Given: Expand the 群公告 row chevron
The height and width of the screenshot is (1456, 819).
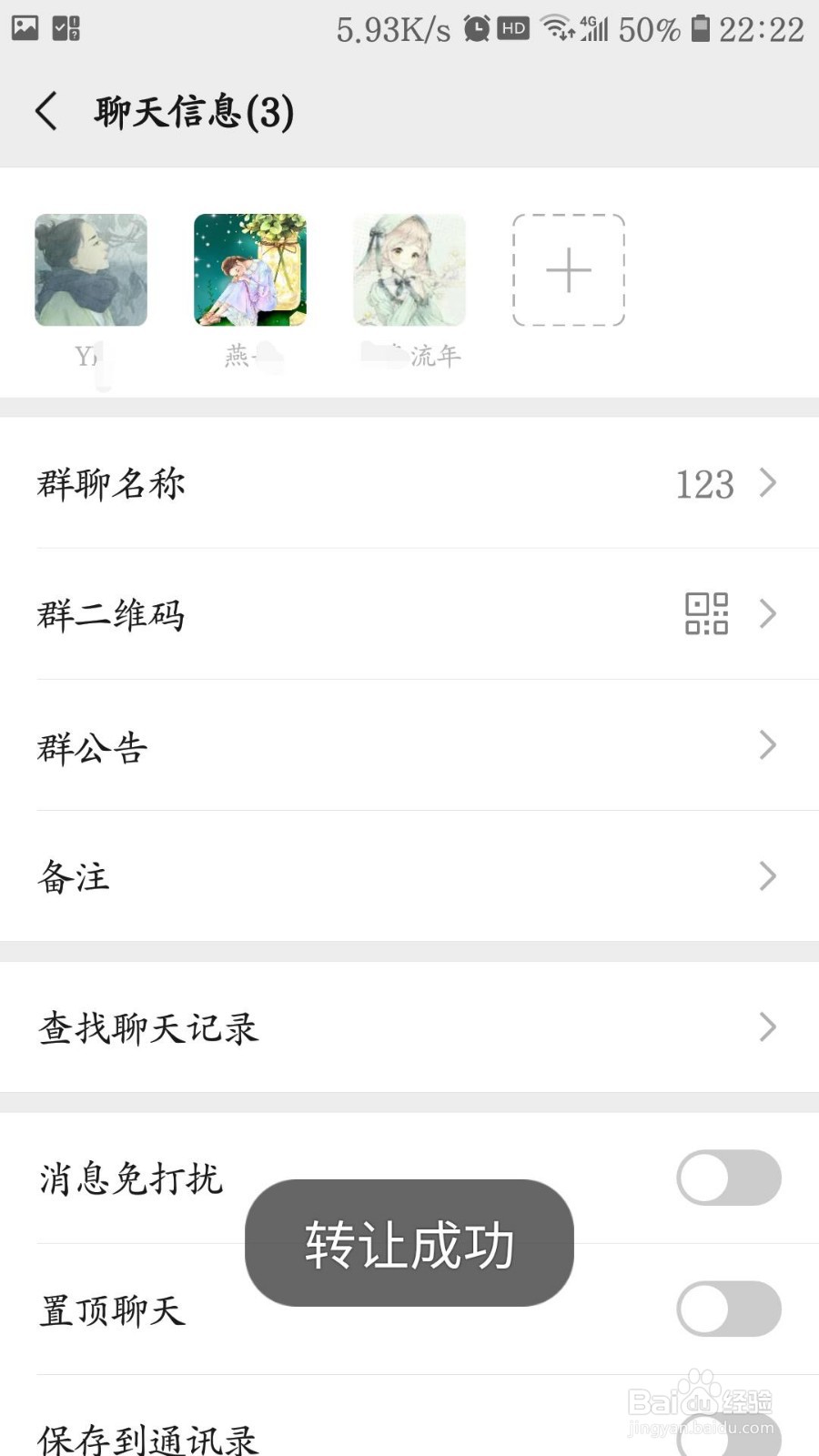Looking at the screenshot, I should [x=767, y=746].
